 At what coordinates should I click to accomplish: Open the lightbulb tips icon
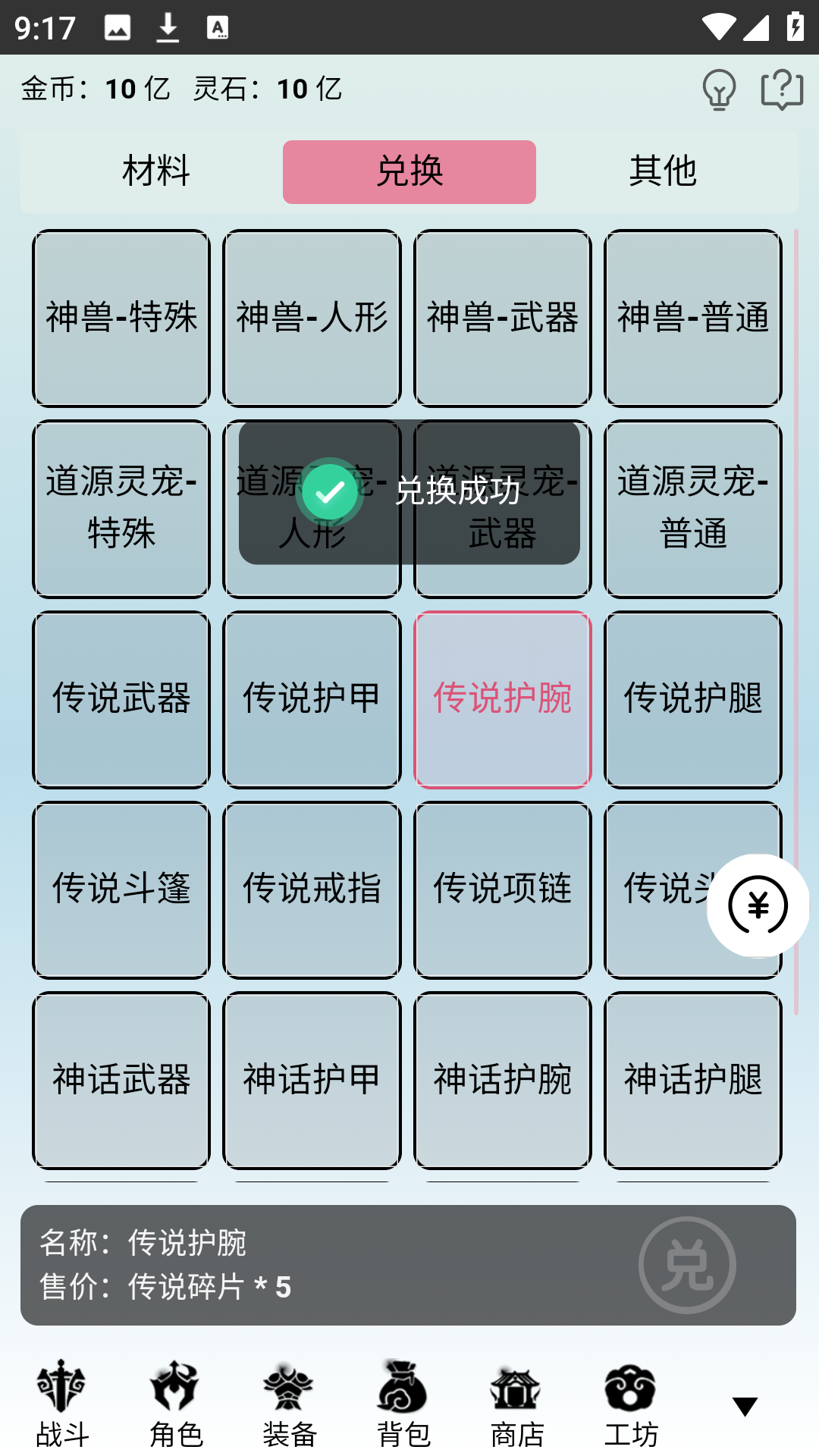[x=719, y=89]
